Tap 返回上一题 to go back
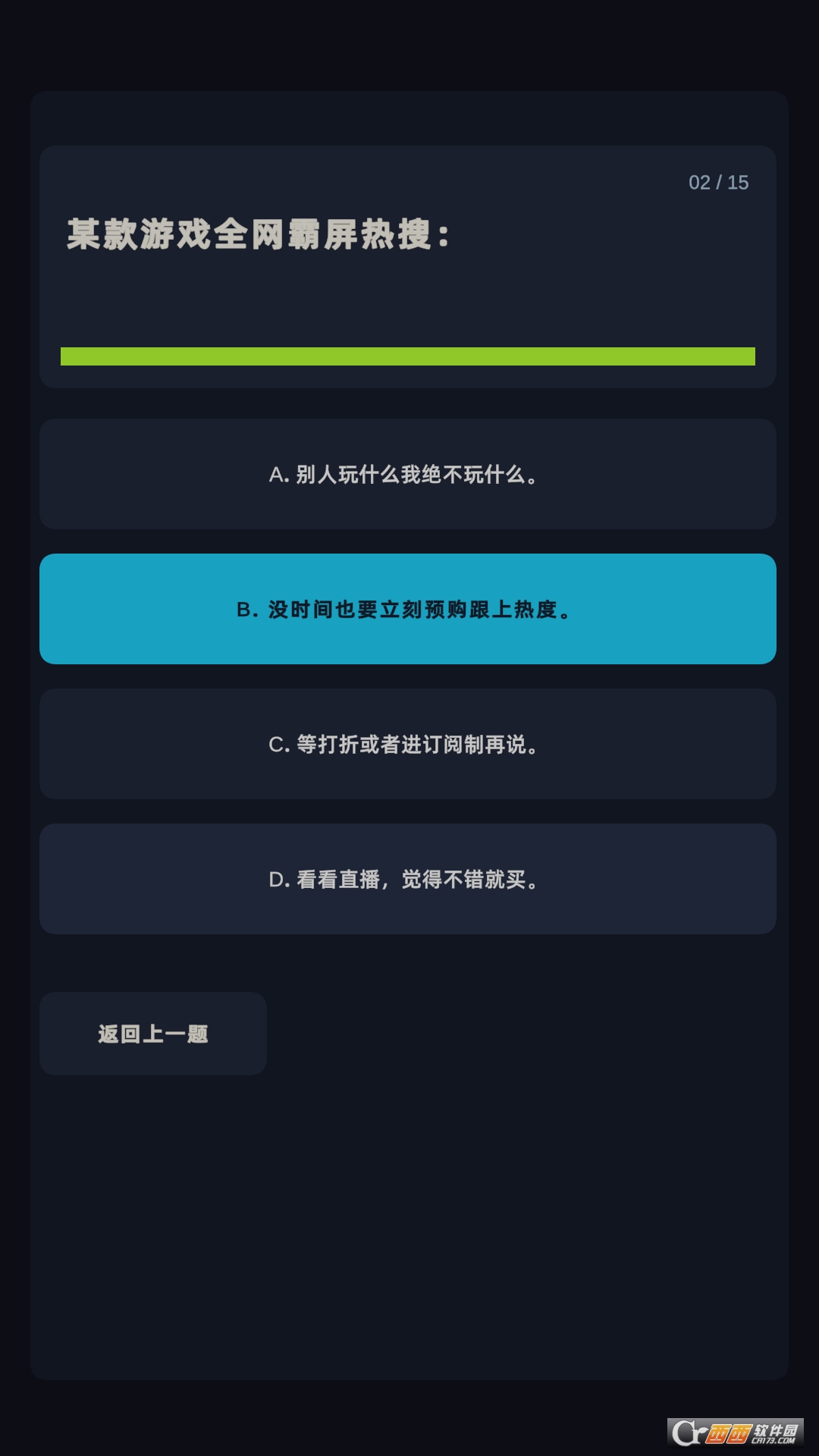This screenshot has height=1456, width=819. pos(153,1034)
